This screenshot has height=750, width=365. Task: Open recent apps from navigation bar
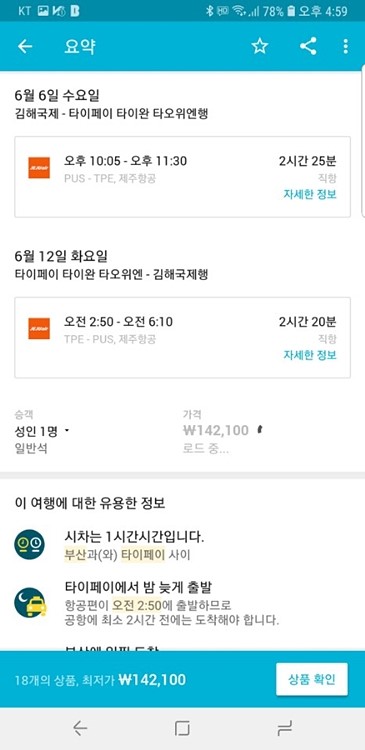coord(285,728)
